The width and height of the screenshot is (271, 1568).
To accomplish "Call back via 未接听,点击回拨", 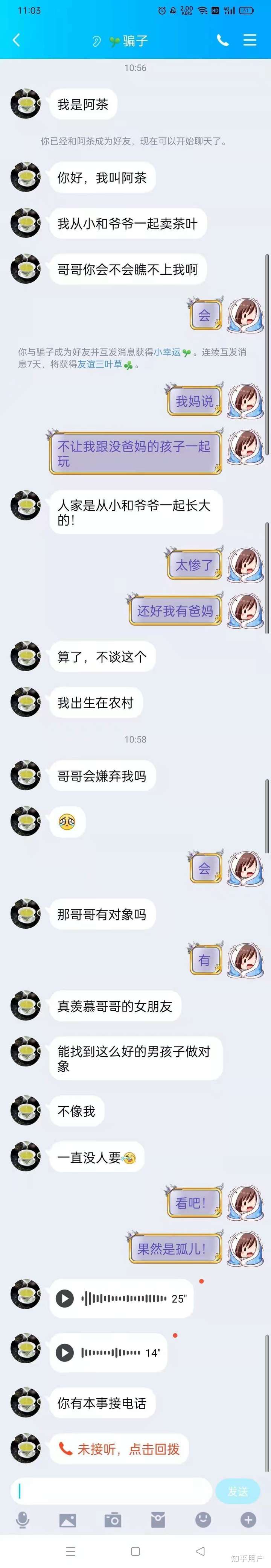I will tap(119, 1449).
